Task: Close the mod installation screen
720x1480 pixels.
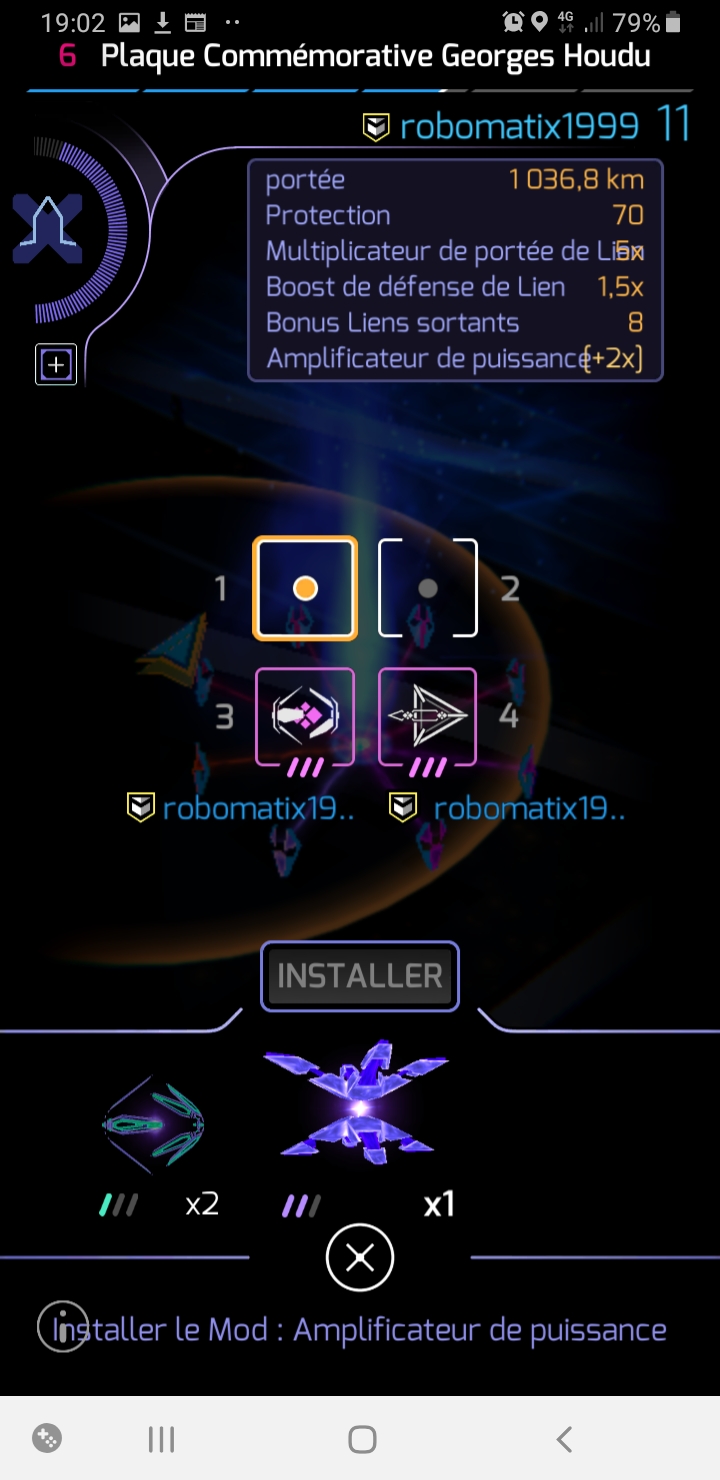Action: coord(360,1258)
